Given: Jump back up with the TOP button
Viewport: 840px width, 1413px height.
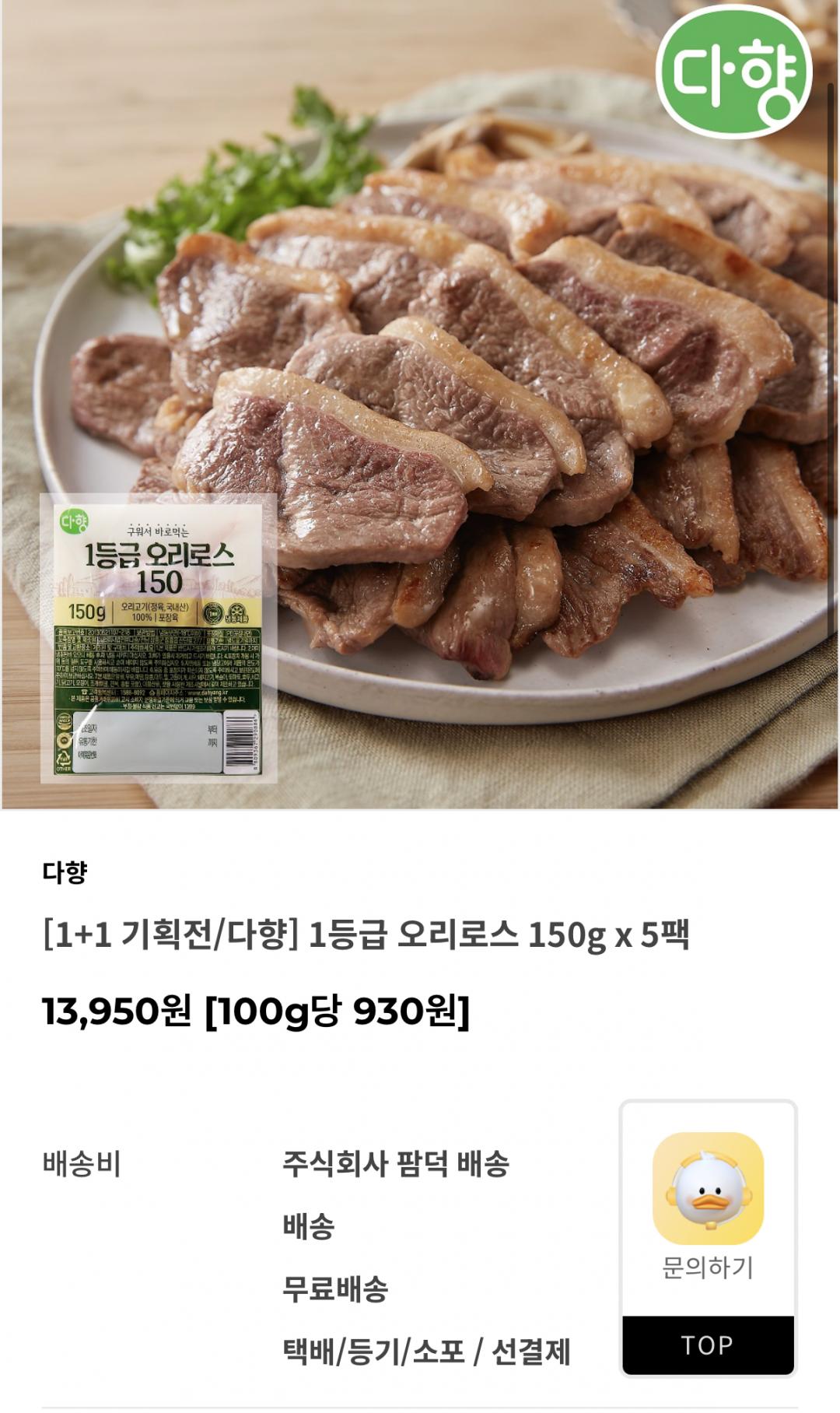Looking at the screenshot, I should (708, 1345).
